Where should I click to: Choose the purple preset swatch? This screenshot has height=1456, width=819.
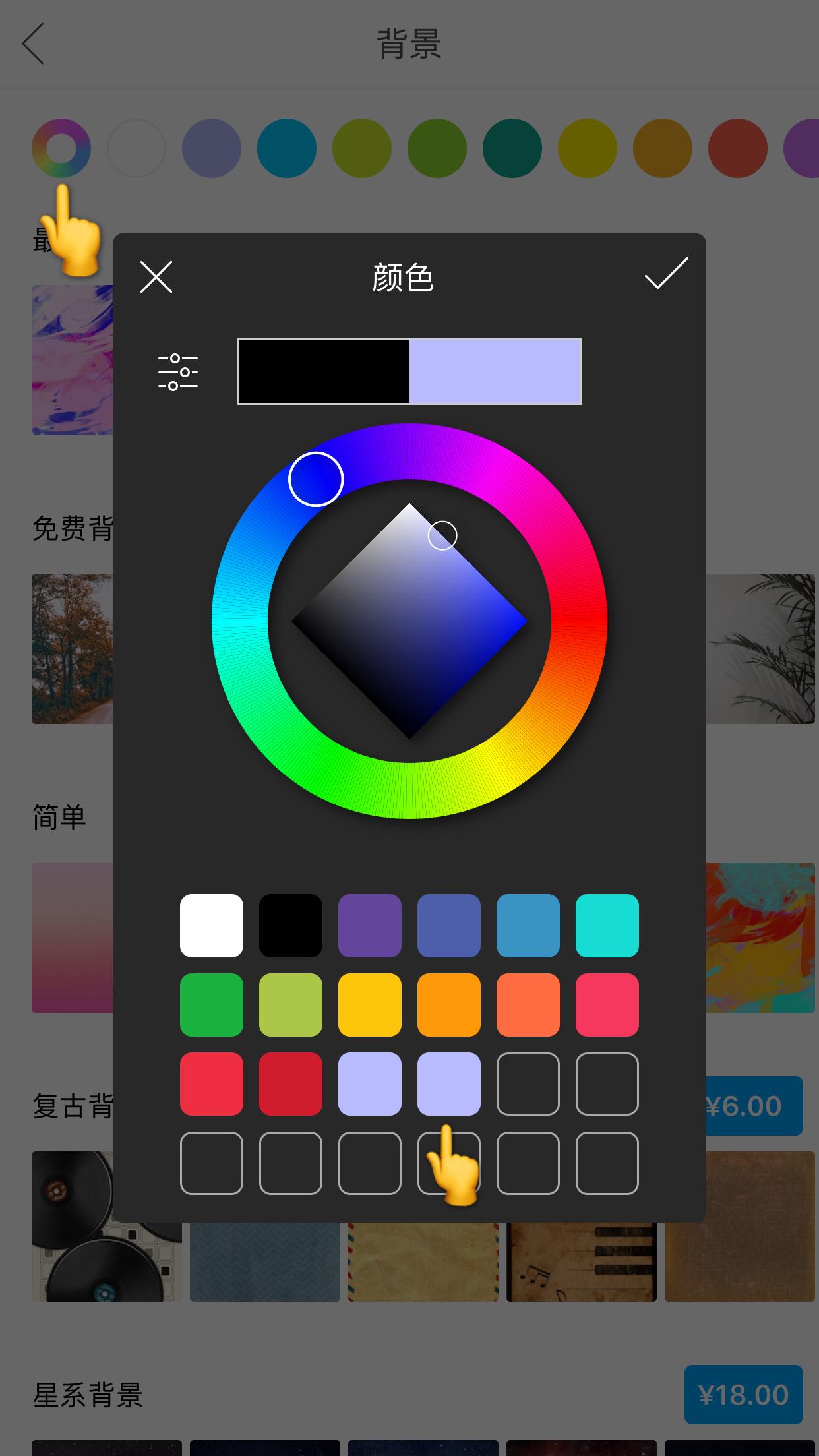pyautogui.click(x=370, y=926)
